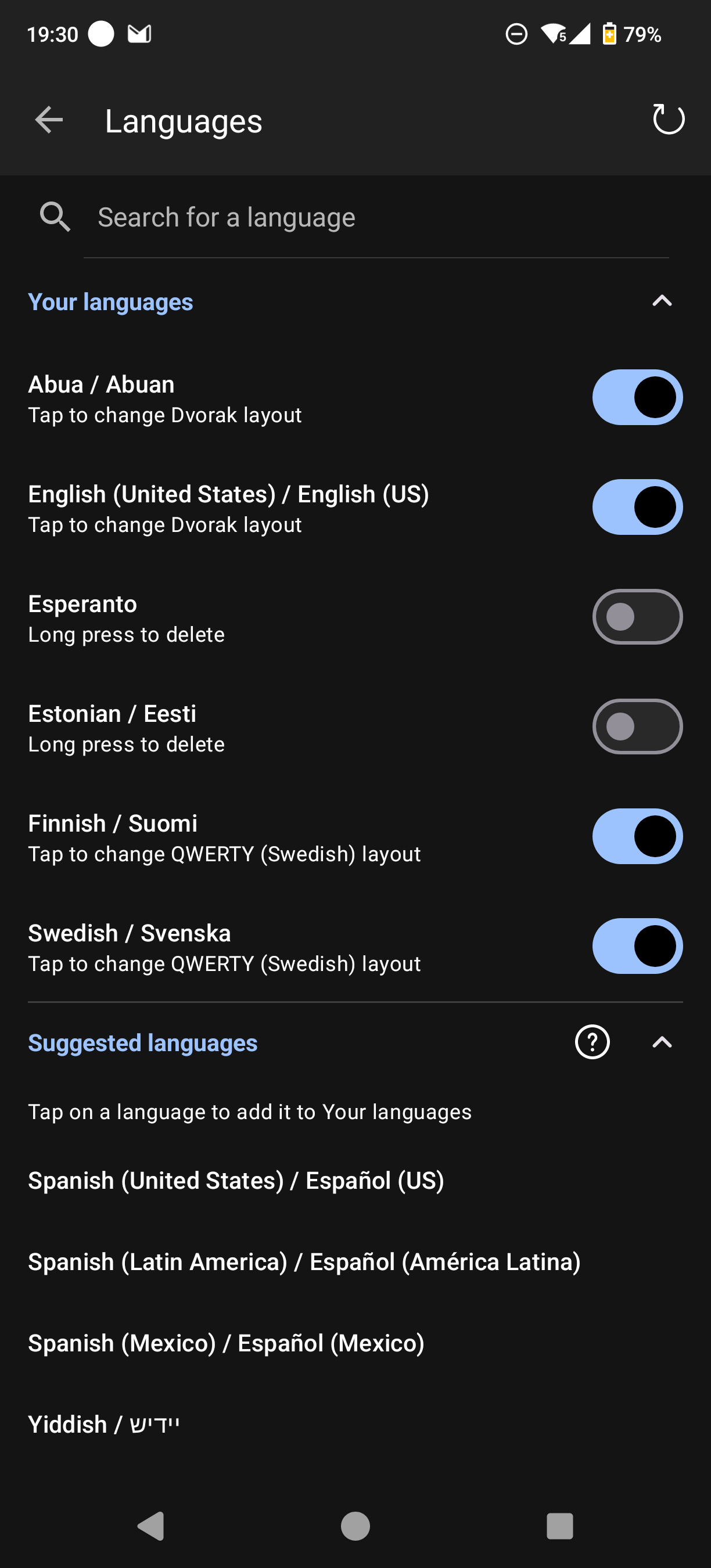711x1568 pixels.
Task: Go back from the Languages screen
Action: point(49,120)
